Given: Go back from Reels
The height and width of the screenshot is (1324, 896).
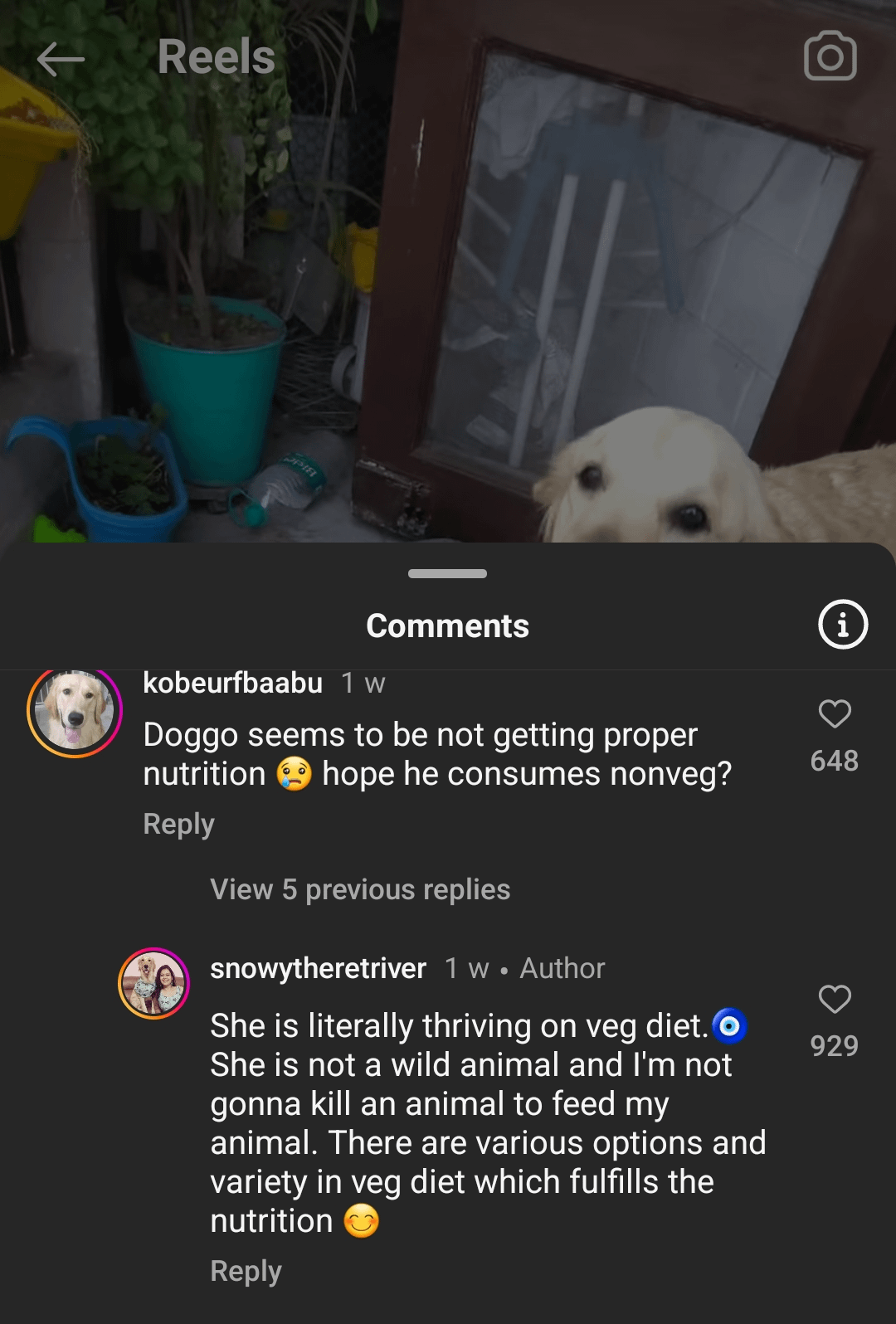Looking at the screenshot, I should click(61, 58).
